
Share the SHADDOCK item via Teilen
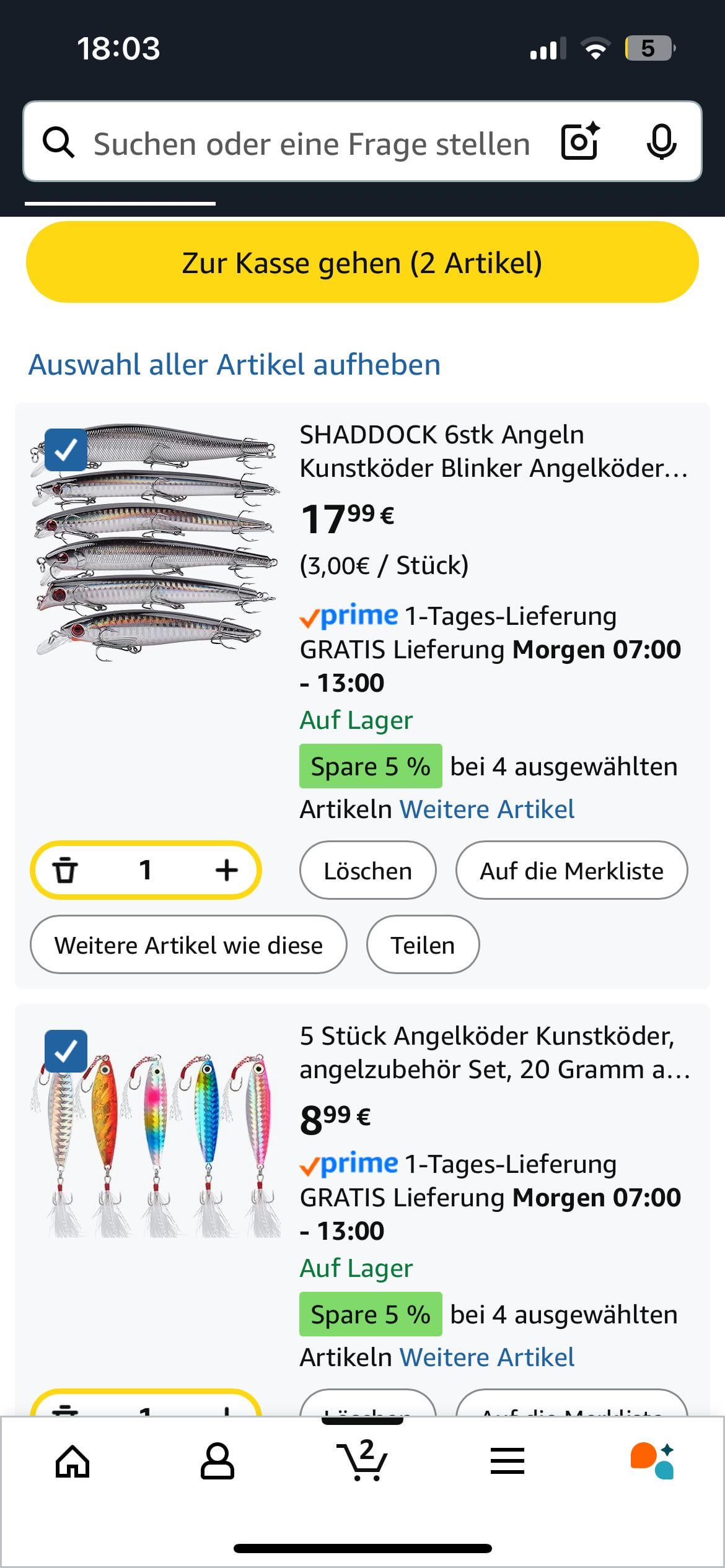pos(423,945)
